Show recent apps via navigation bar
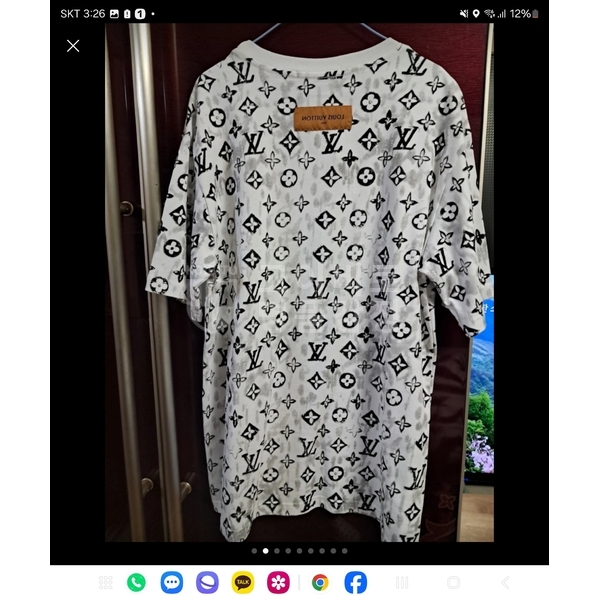The height and width of the screenshot is (600, 600). coord(402,582)
